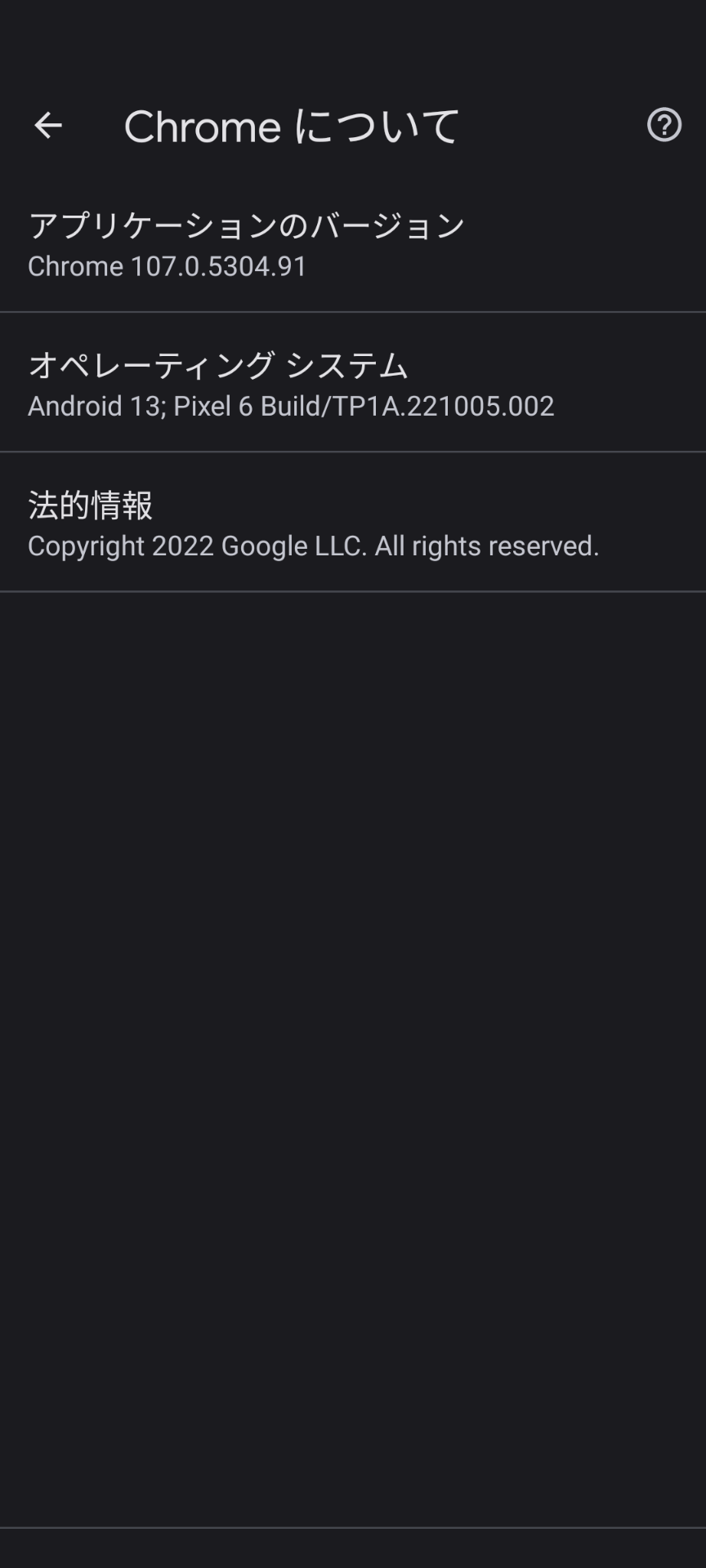Click the back arrow to leave About Chrome

click(47, 126)
